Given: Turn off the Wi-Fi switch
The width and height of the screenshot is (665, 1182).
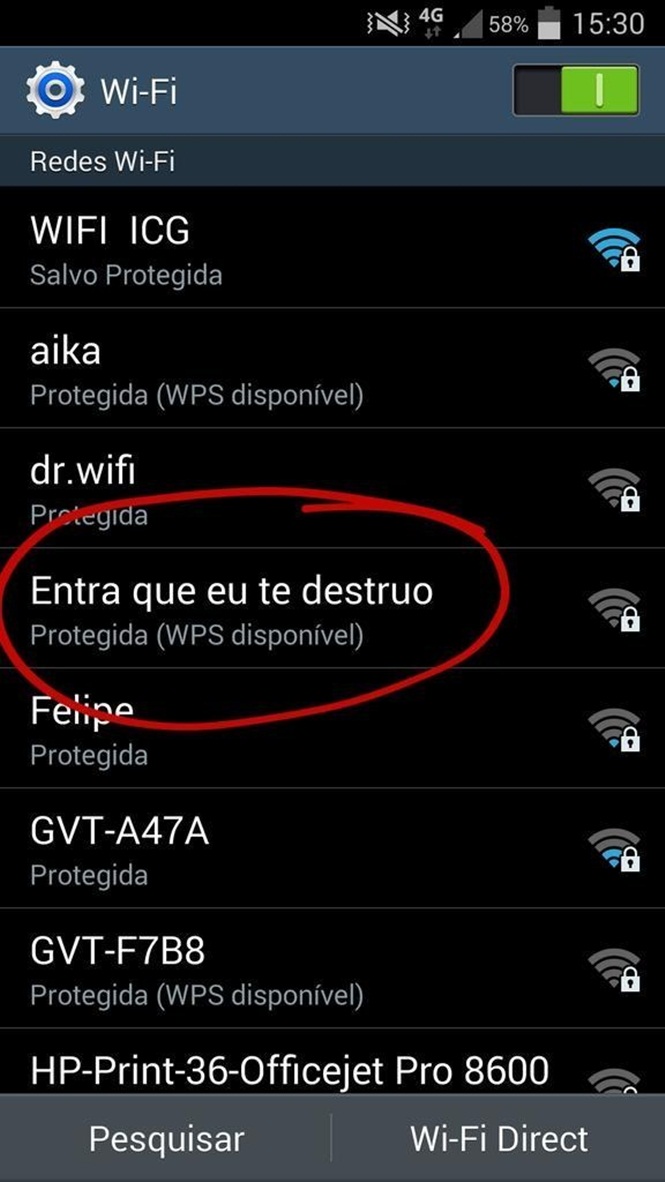Looking at the screenshot, I should pos(576,90).
